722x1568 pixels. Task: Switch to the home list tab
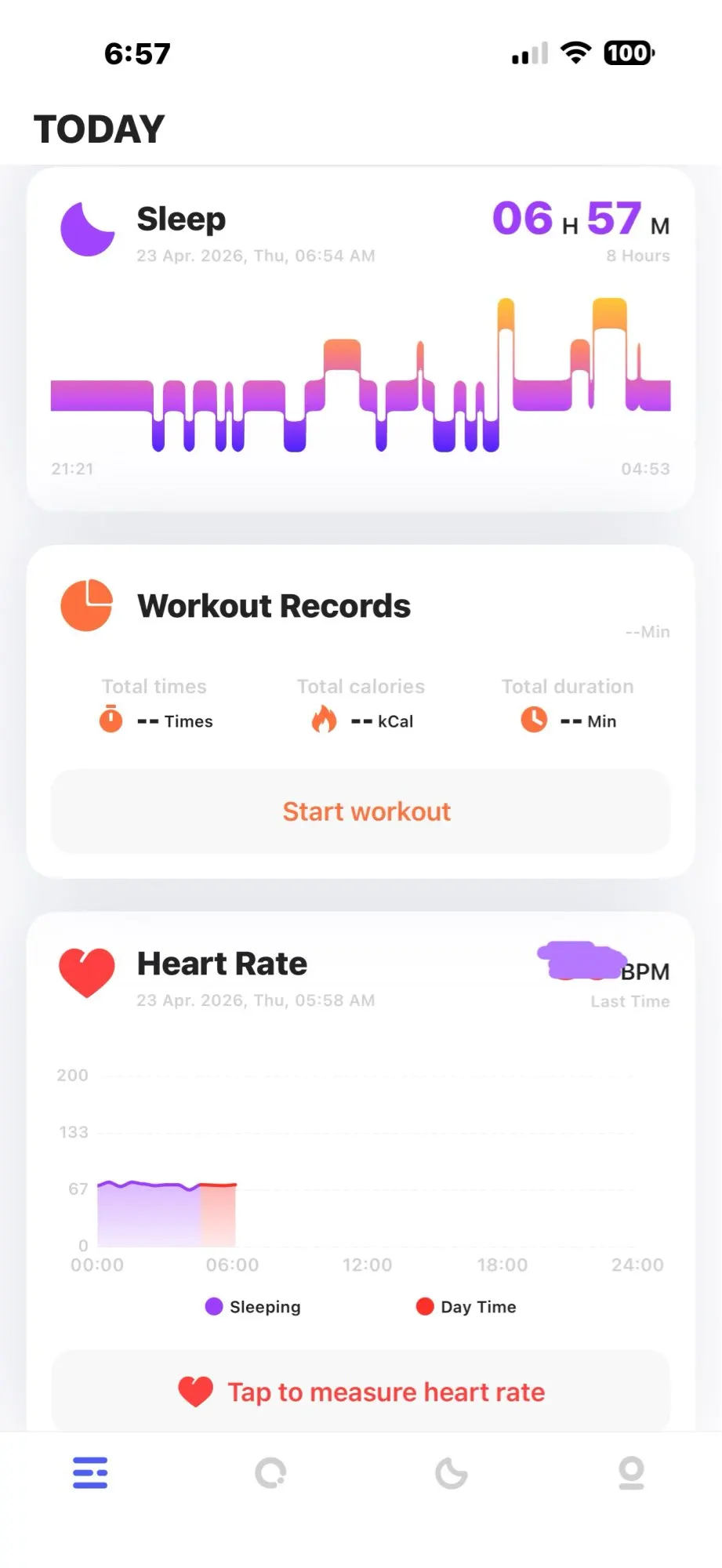[90, 1473]
